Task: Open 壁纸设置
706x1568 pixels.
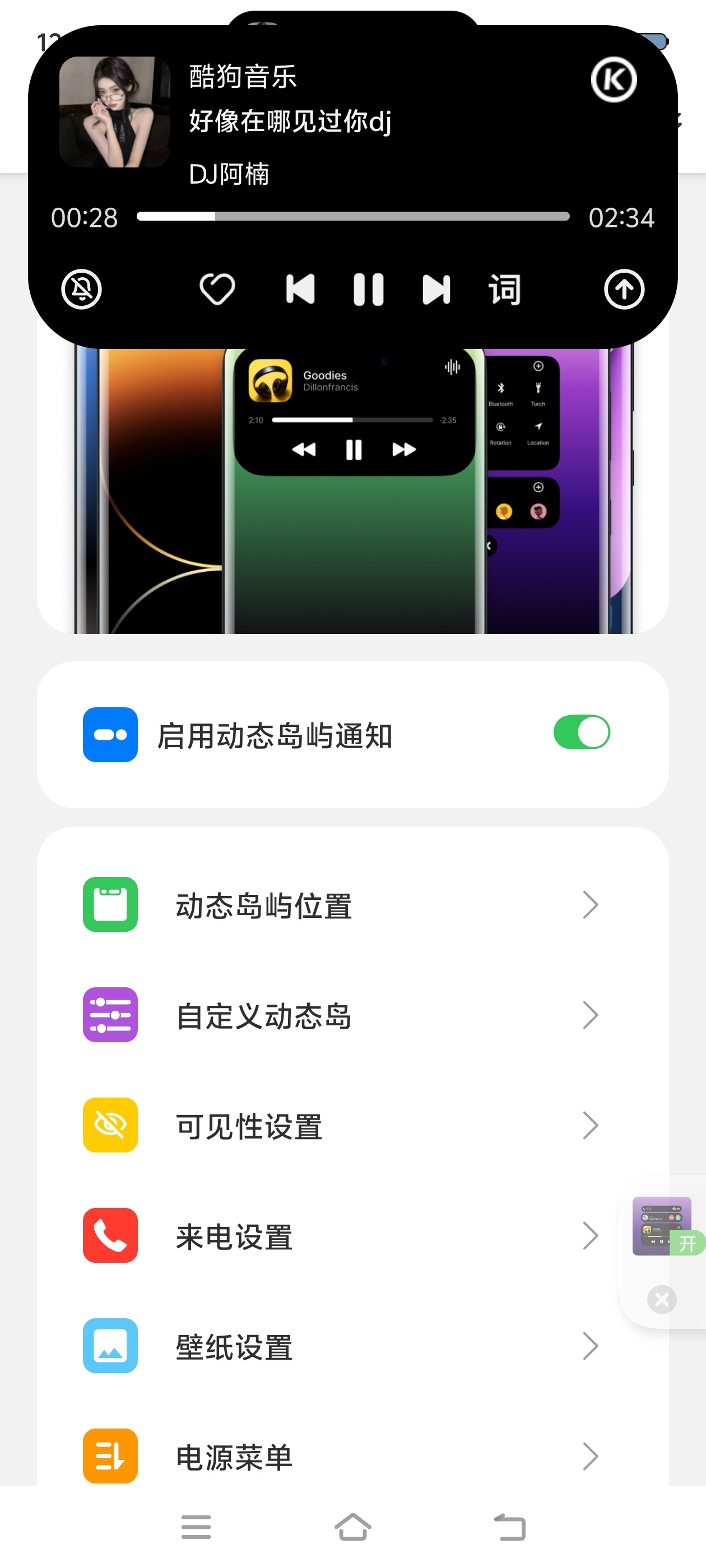Action: point(354,1346)
